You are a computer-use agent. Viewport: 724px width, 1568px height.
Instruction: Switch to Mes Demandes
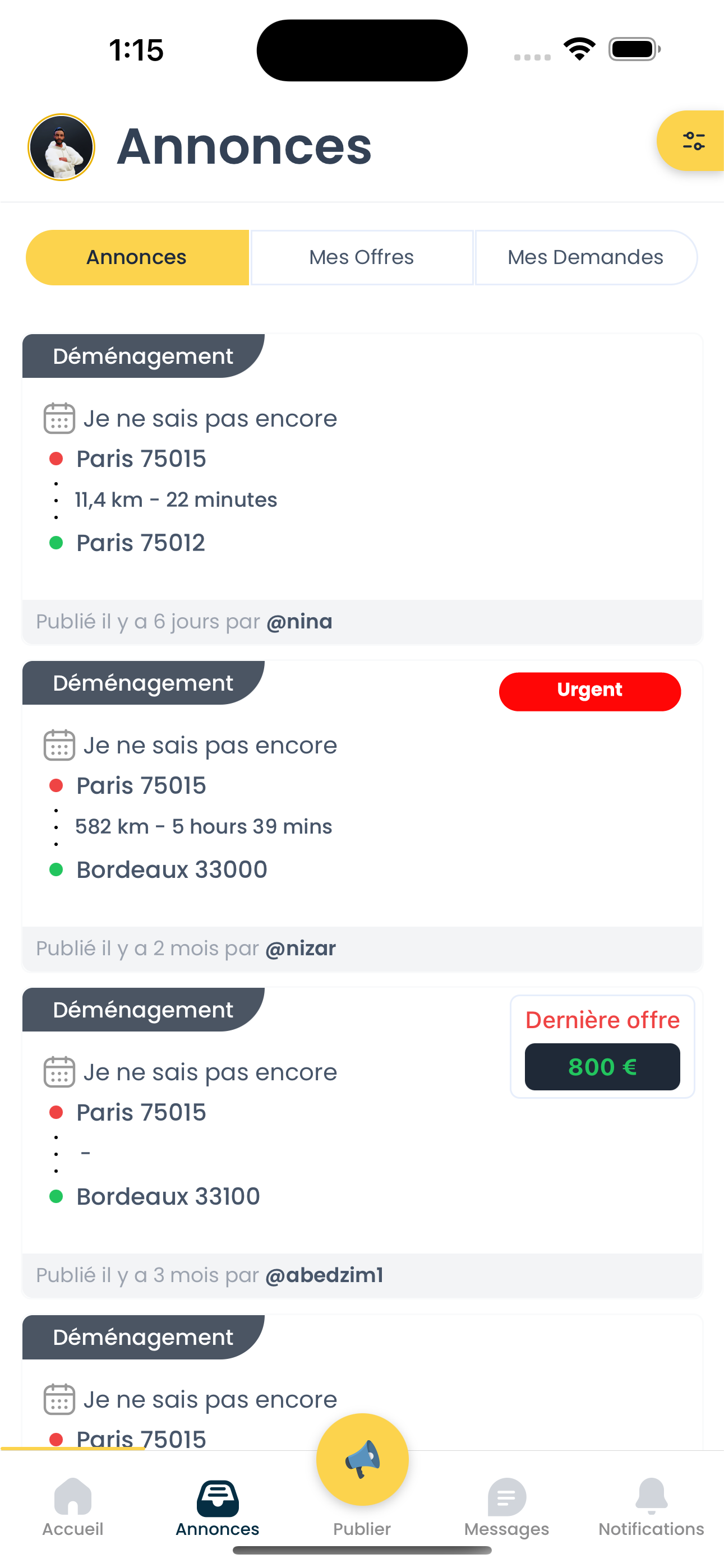585,257
